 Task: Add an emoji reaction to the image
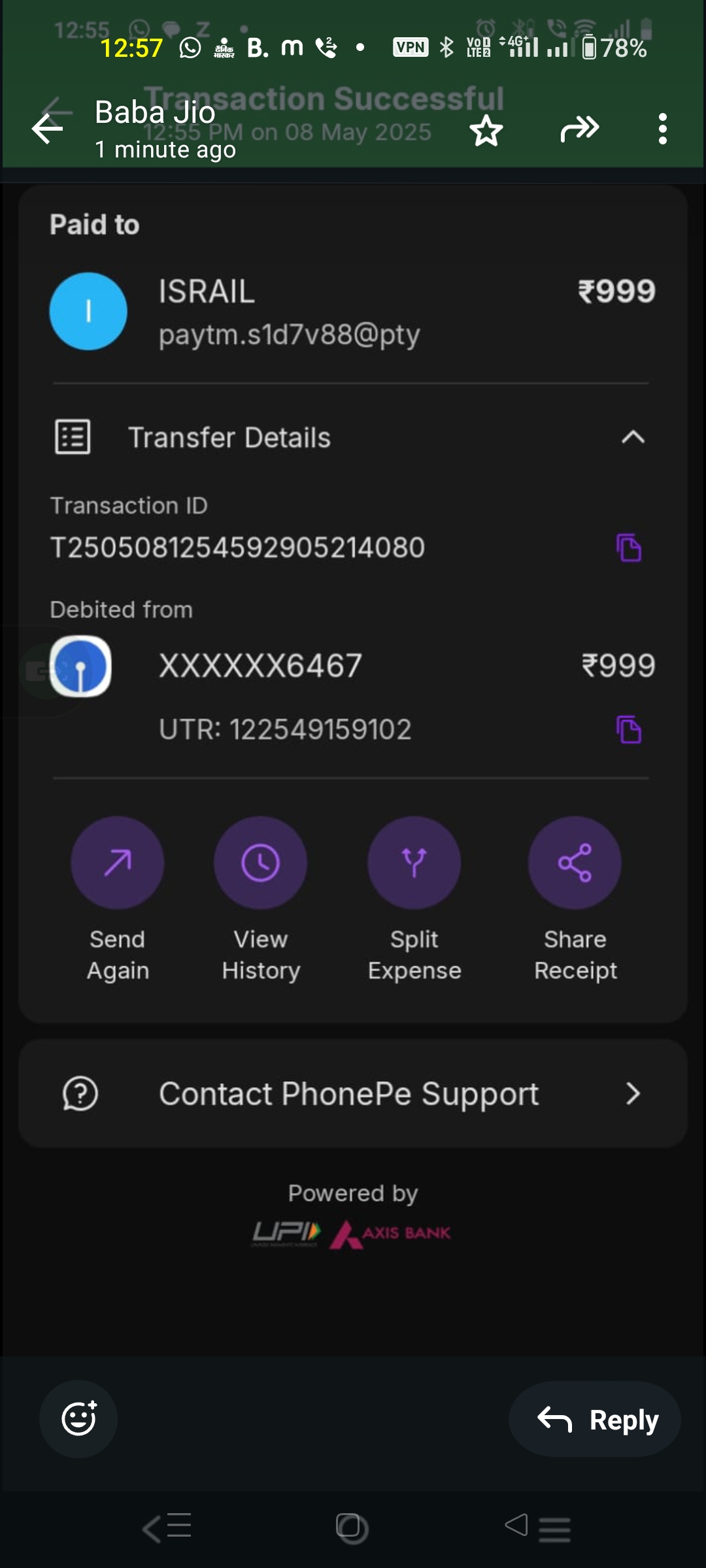pos(78,1419)
